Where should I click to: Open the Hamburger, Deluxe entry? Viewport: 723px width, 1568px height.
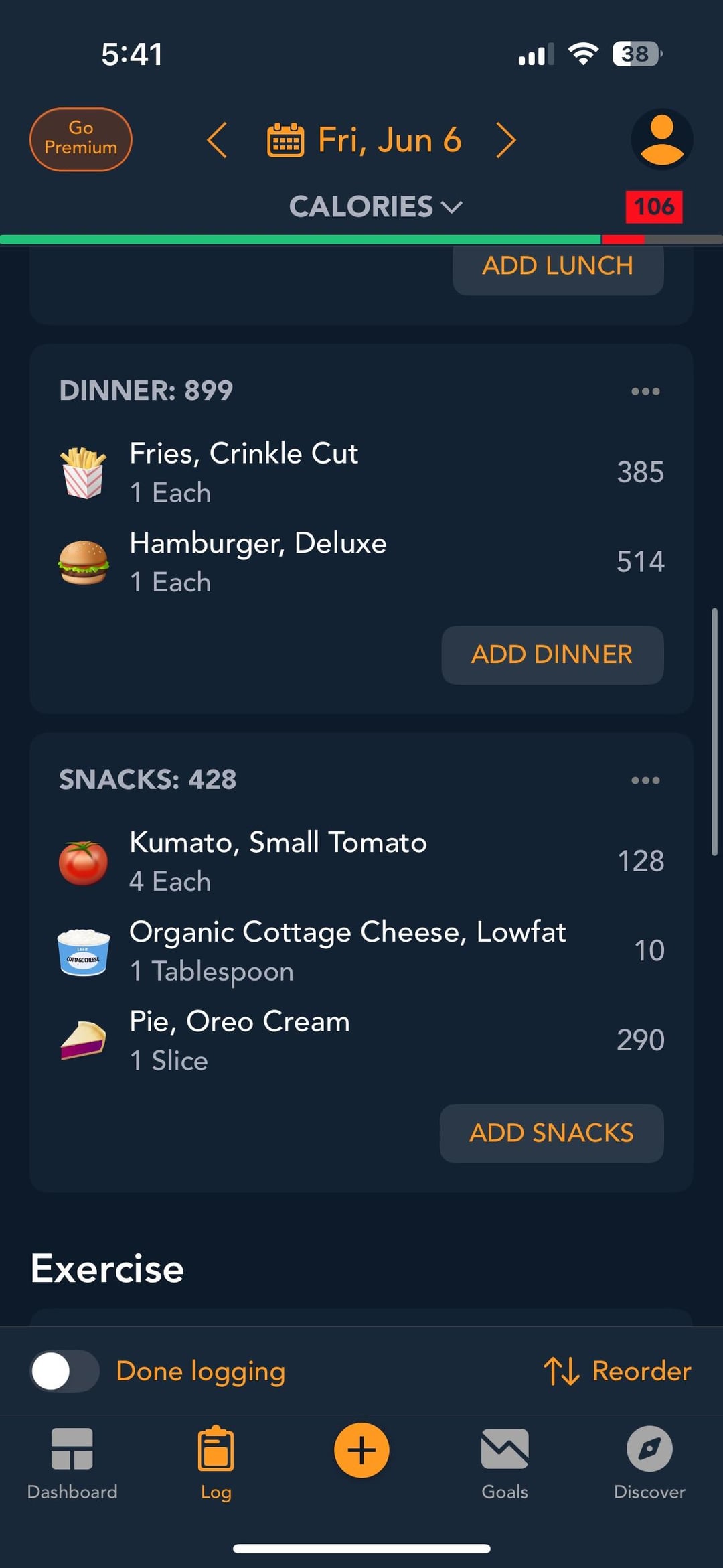coord(361,562)
